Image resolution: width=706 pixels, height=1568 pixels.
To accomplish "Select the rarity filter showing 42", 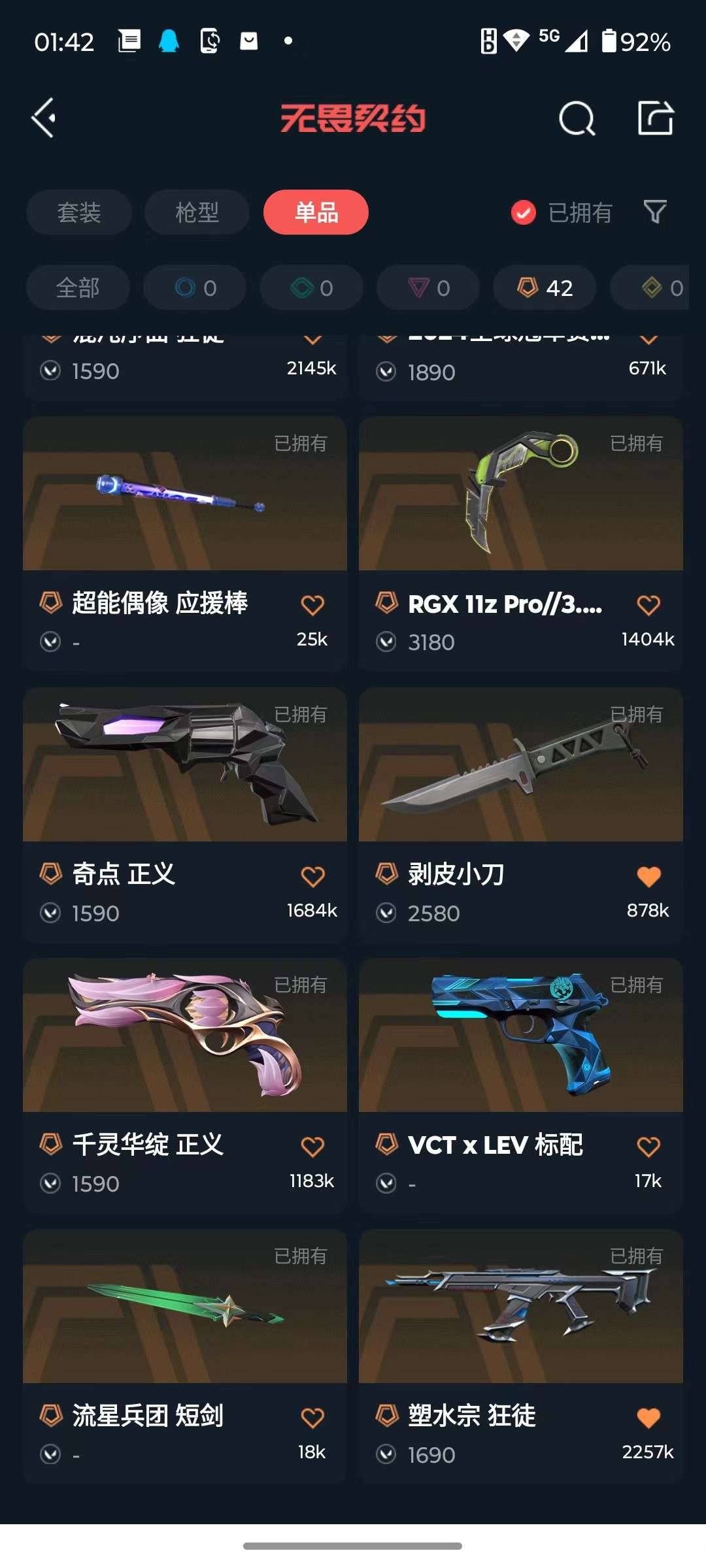I will (x=543, y=287).
